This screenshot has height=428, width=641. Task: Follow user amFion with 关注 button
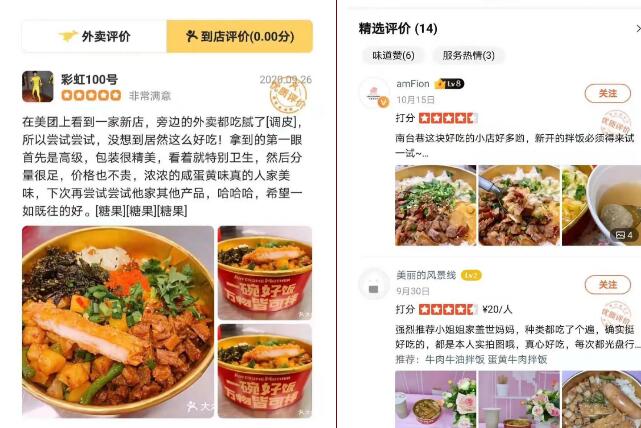click(607, 93)
